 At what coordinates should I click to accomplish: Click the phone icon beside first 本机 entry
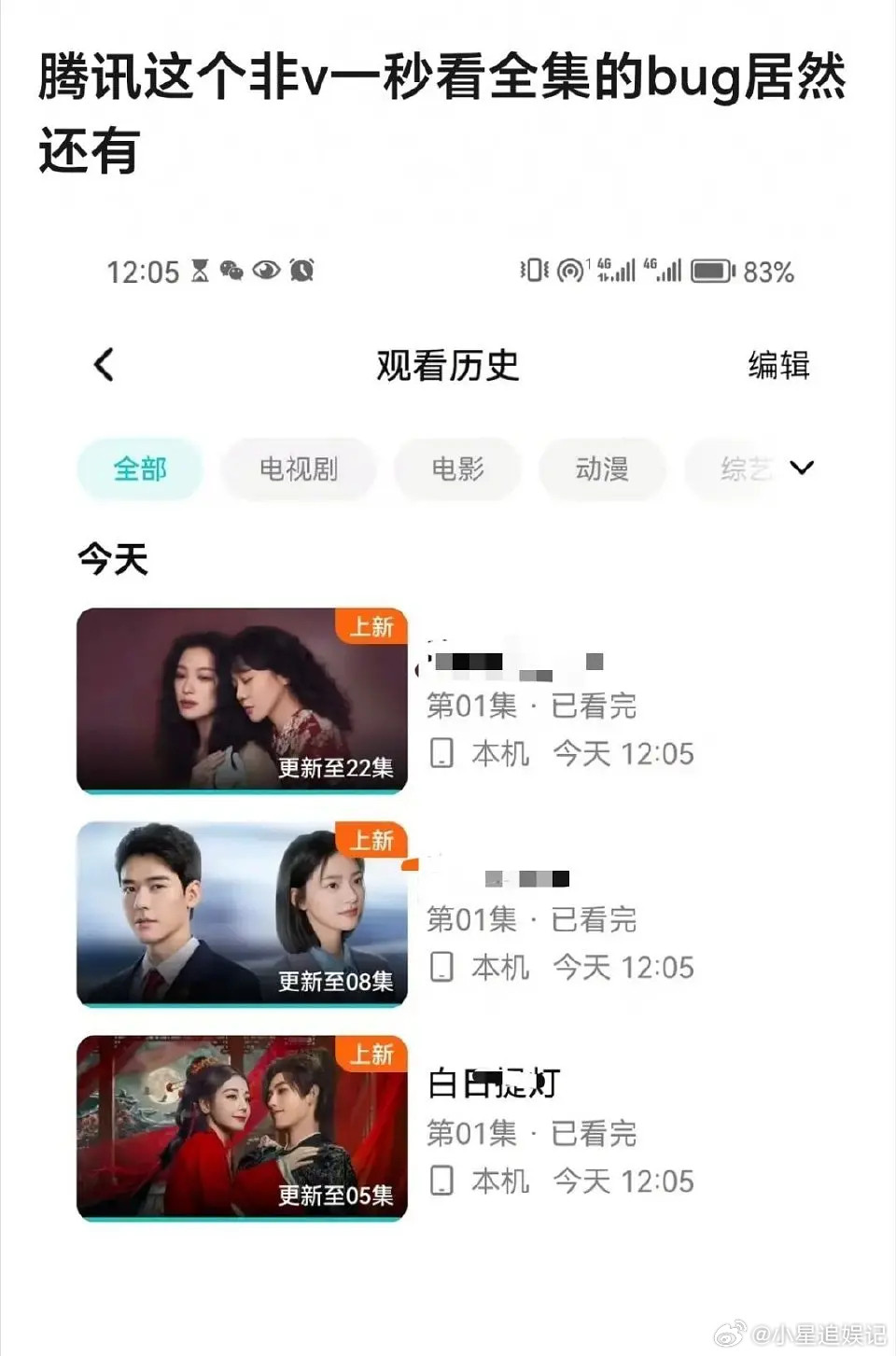(443, 753)
